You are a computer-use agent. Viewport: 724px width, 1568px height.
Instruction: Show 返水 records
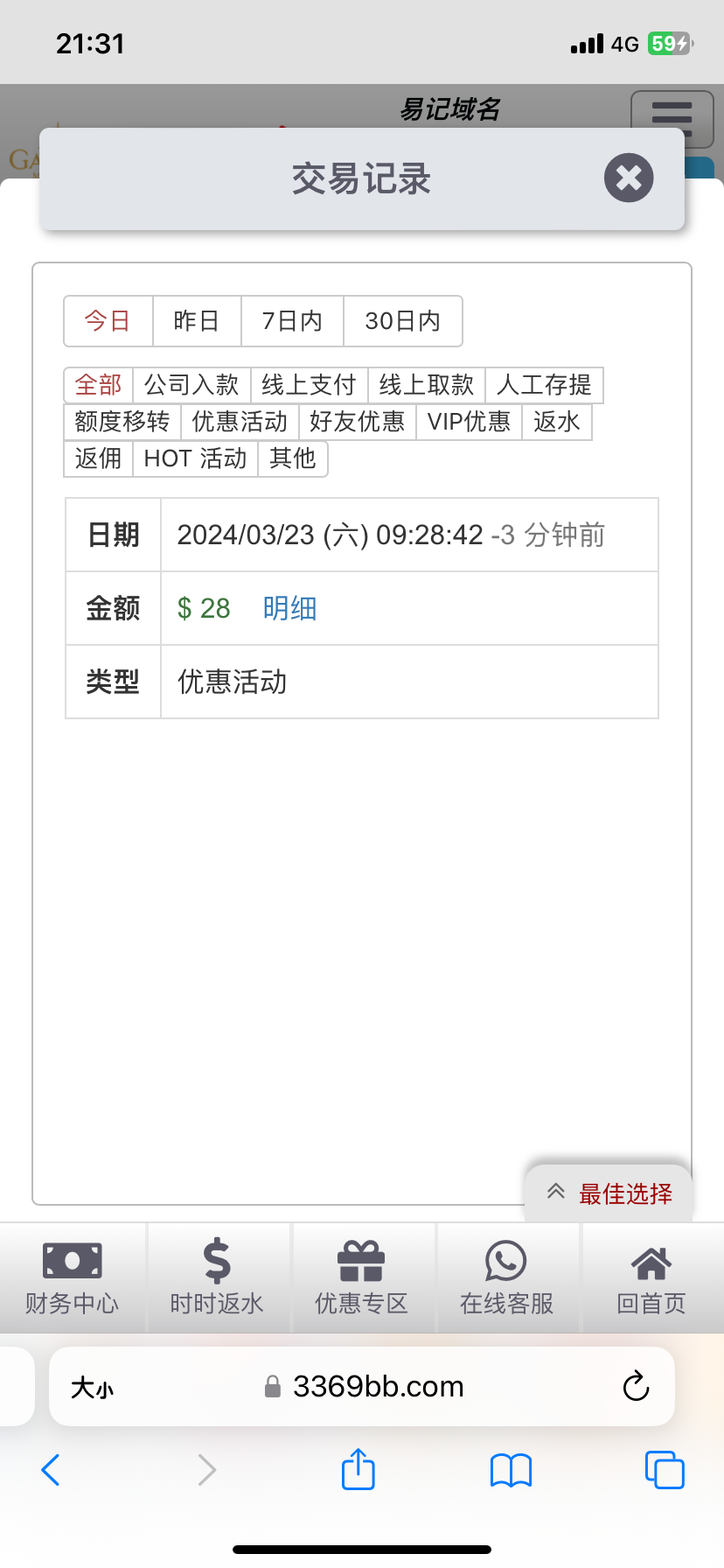pos(557,422)
